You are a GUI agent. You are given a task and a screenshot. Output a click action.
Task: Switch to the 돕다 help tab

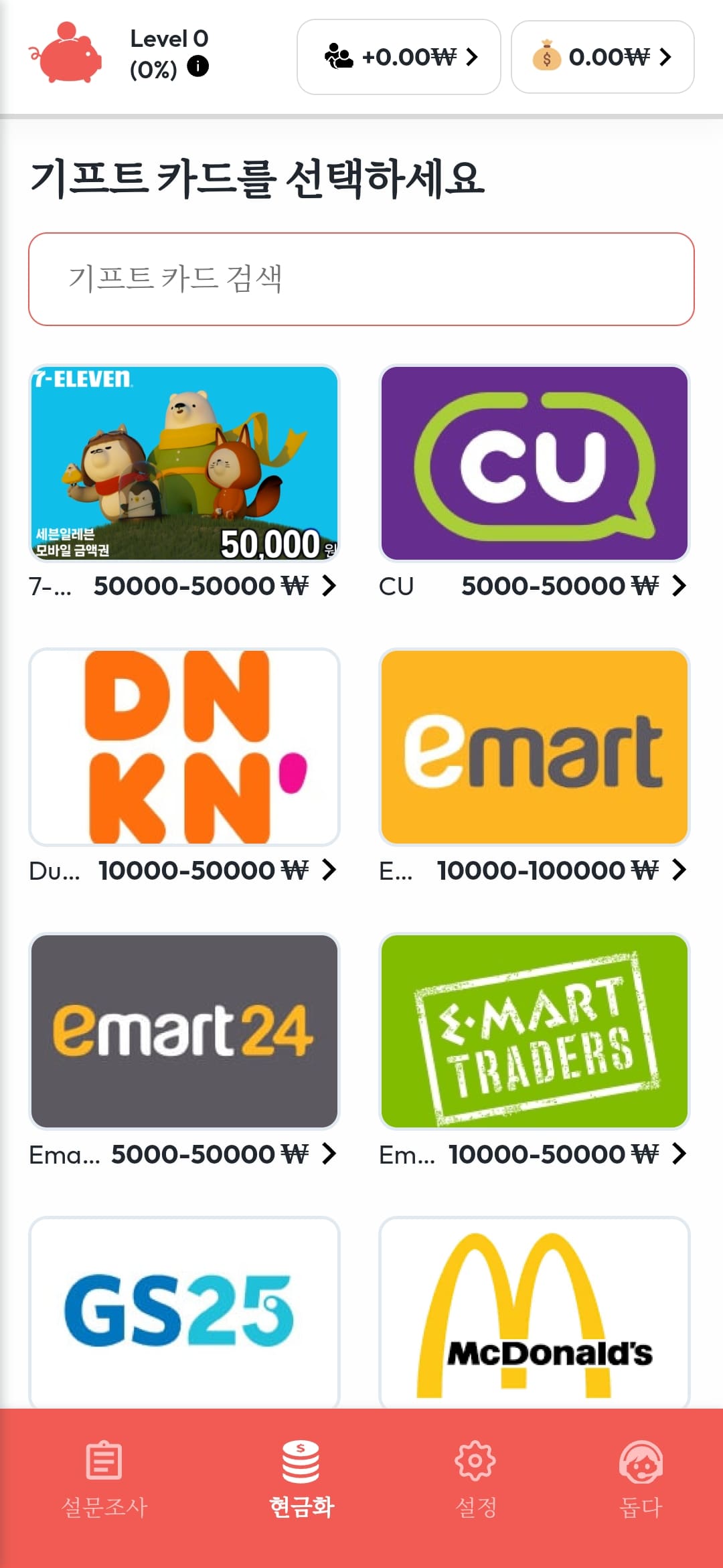(641, 1479)
